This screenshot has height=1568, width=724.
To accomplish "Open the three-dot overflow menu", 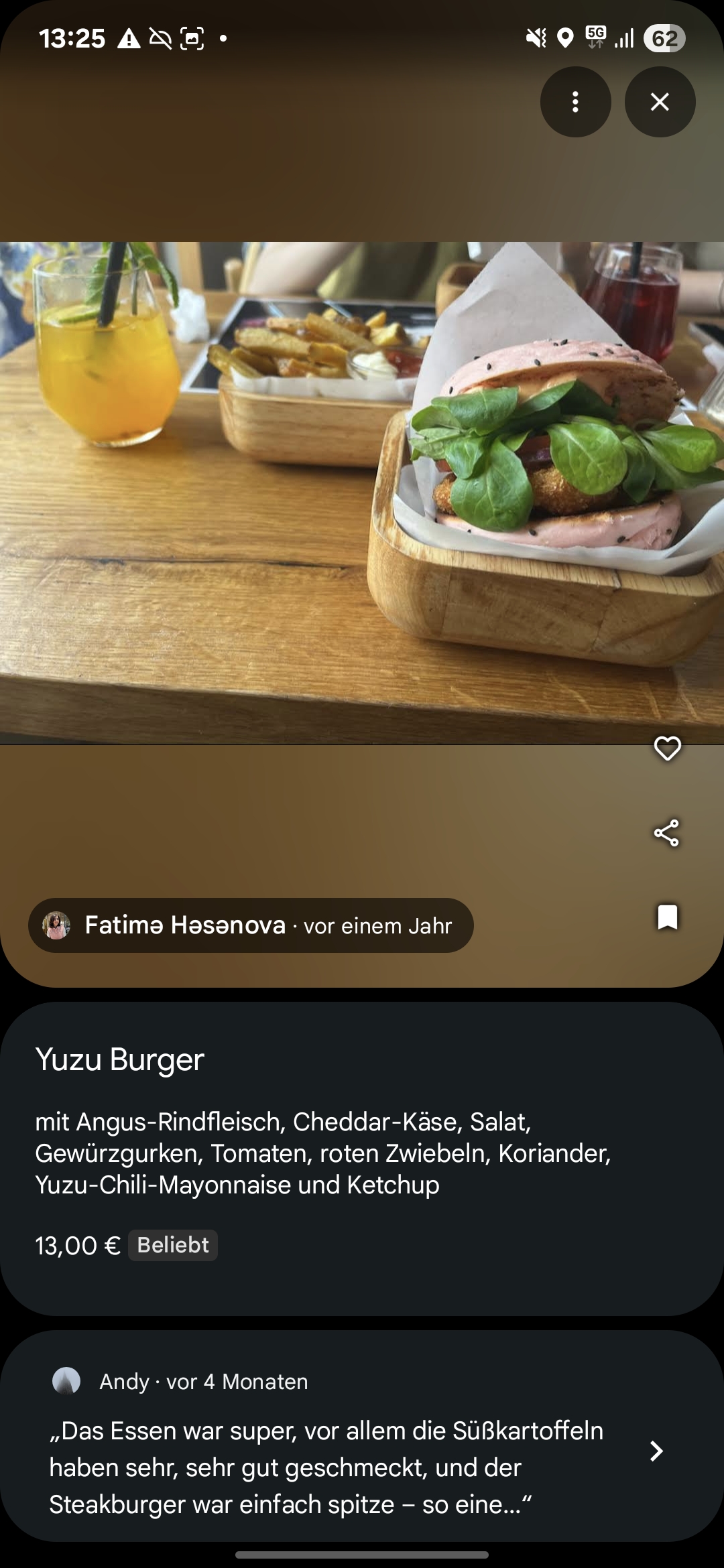I will click(x=575, y=102).
